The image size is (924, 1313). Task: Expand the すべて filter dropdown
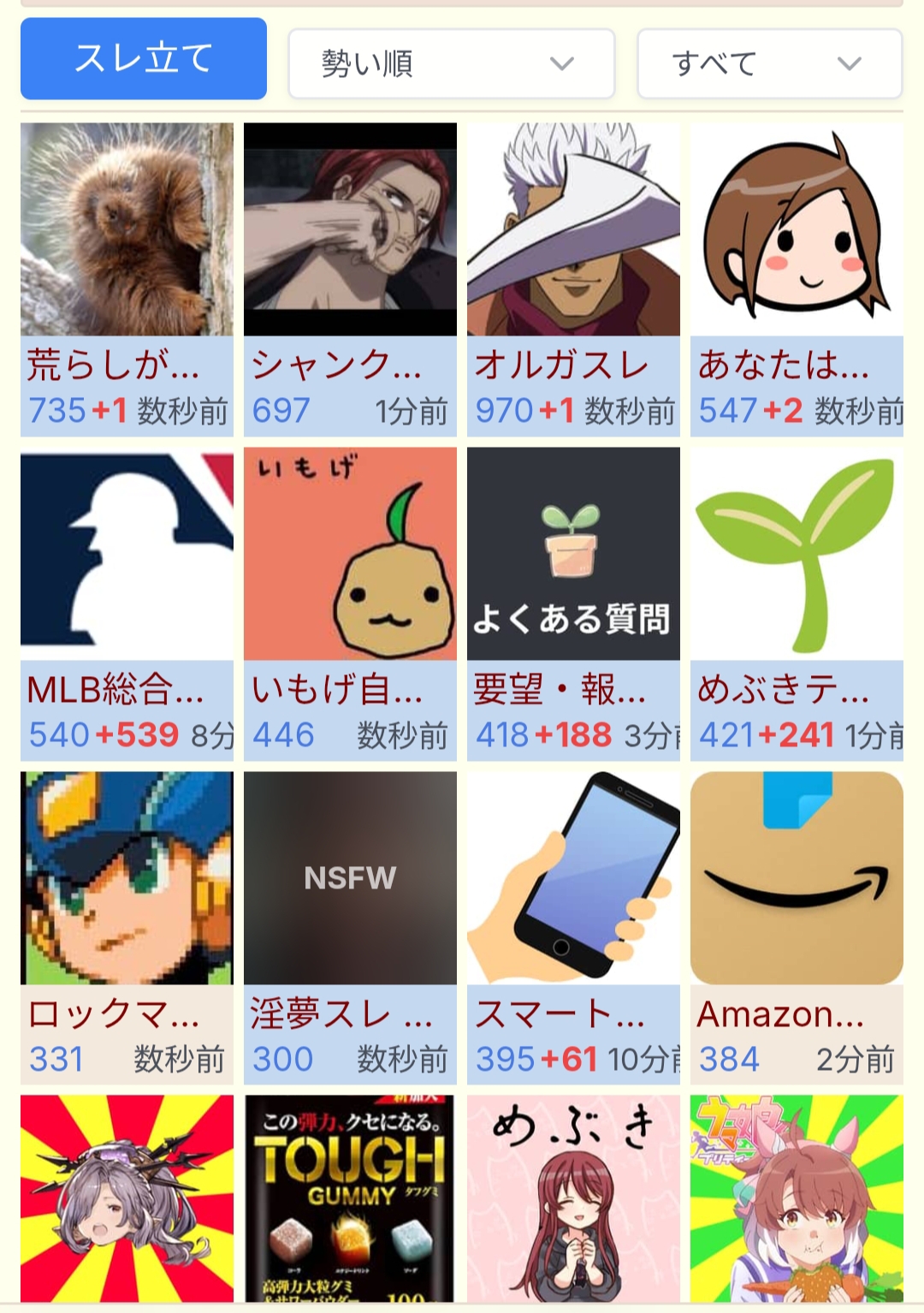point(769,64)
